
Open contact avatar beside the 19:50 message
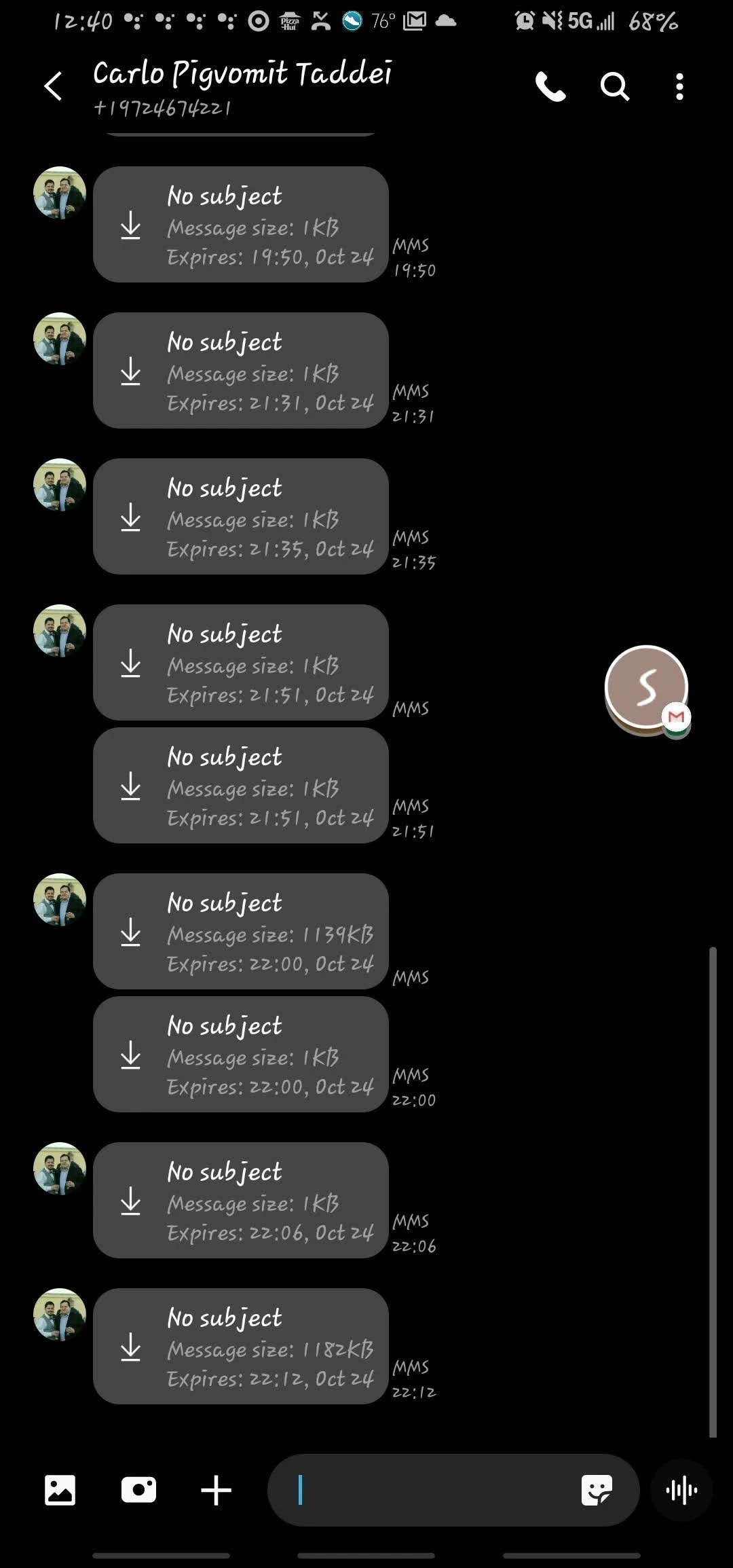60,193
